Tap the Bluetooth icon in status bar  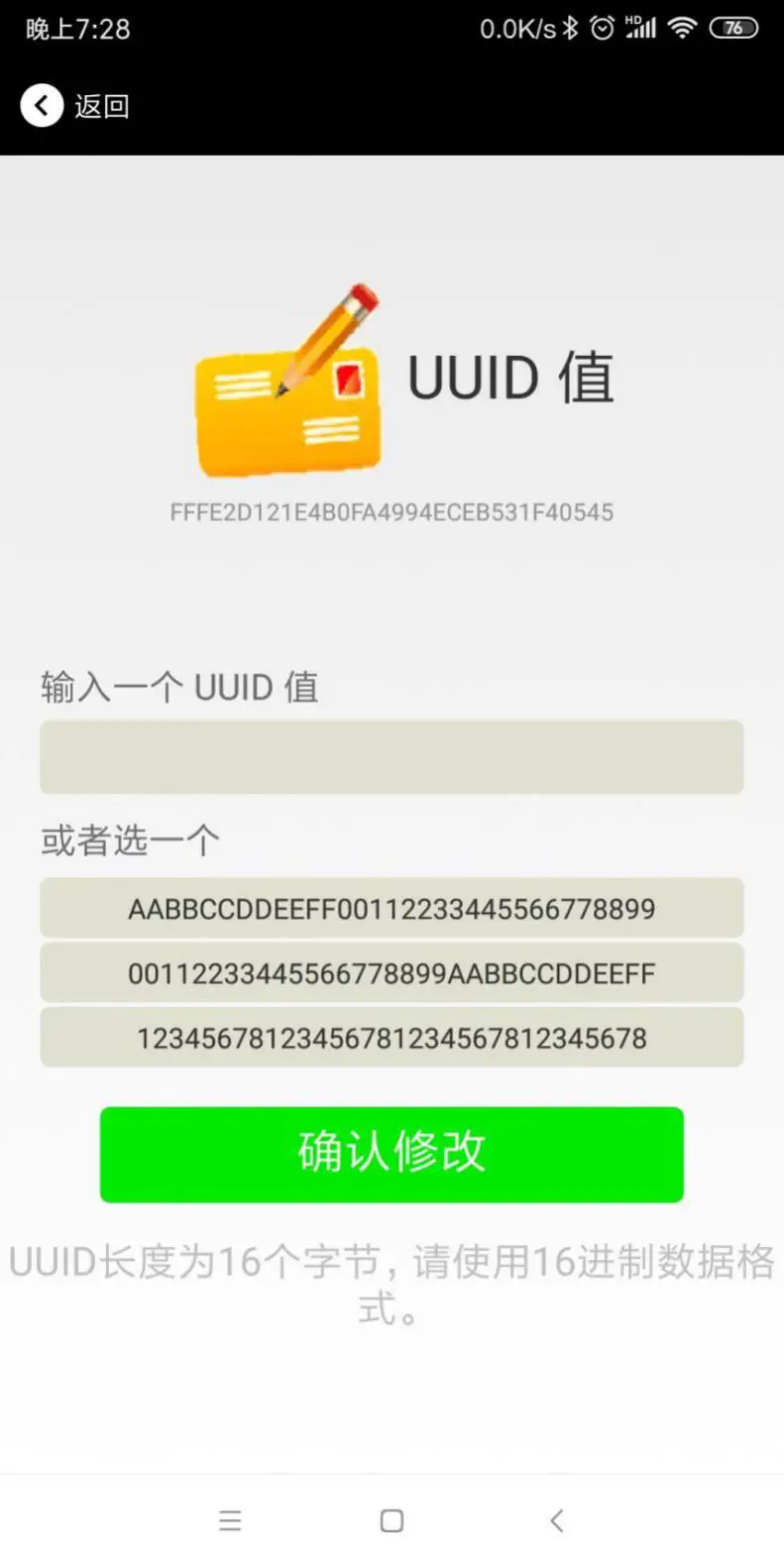[570, 29]
